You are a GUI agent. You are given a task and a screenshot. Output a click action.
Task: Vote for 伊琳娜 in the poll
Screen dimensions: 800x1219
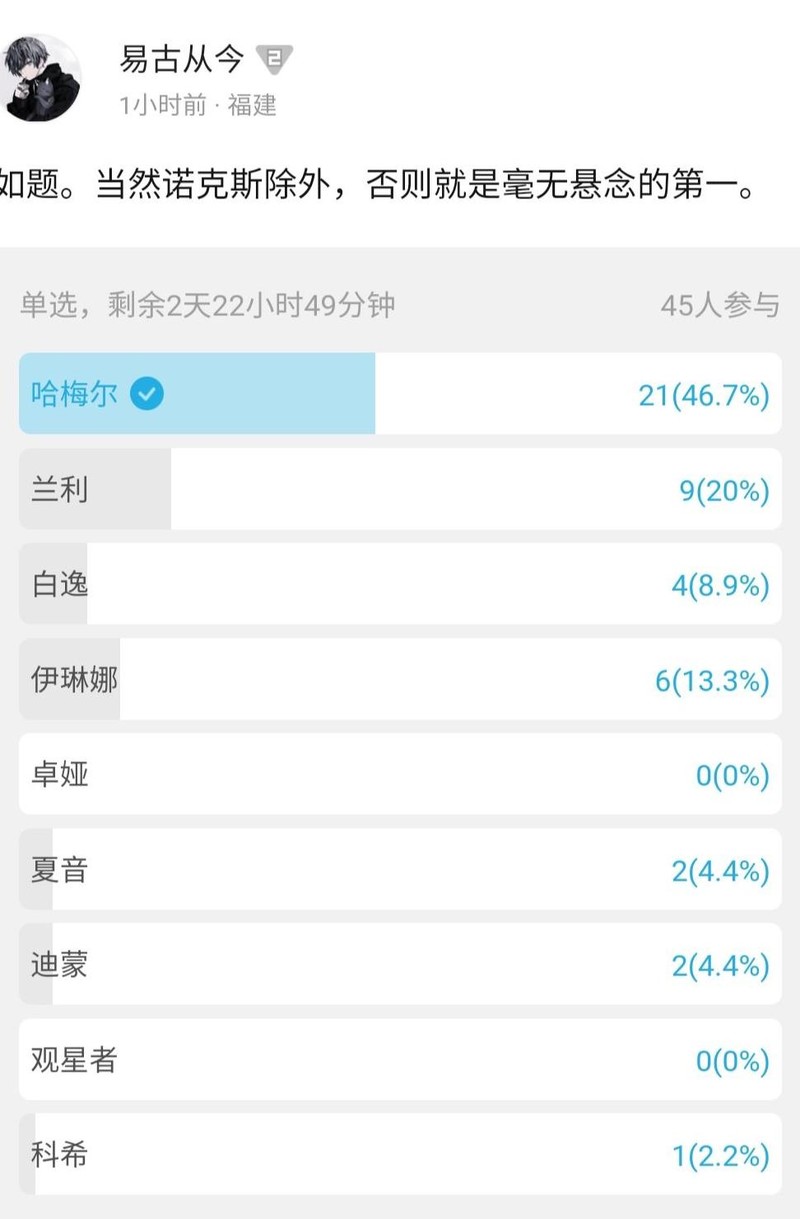click(x=400, y=679)
